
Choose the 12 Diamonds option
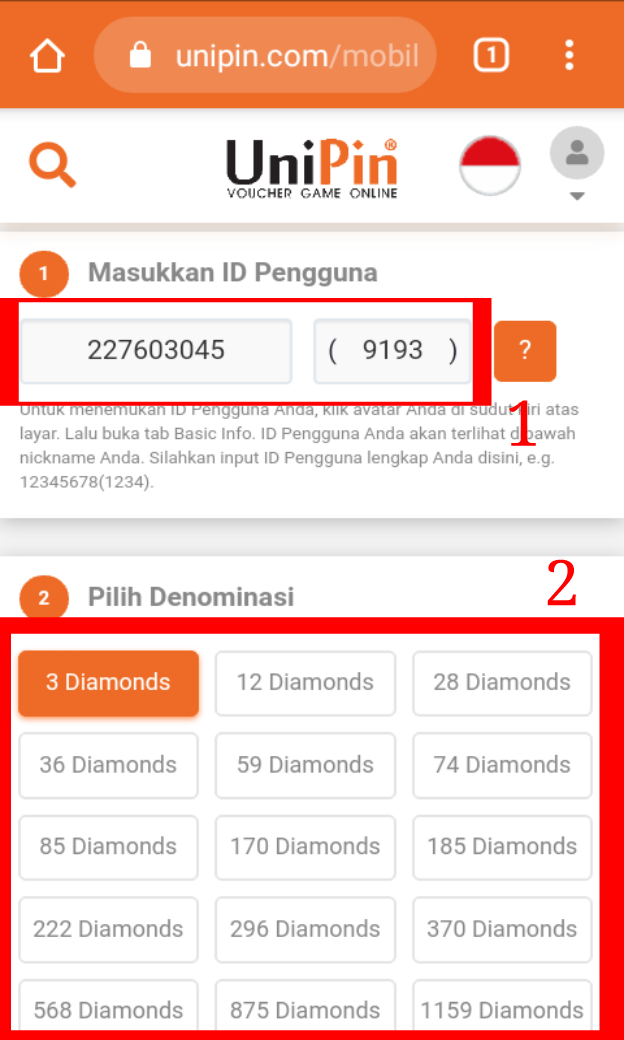click(x=305, y=683)
